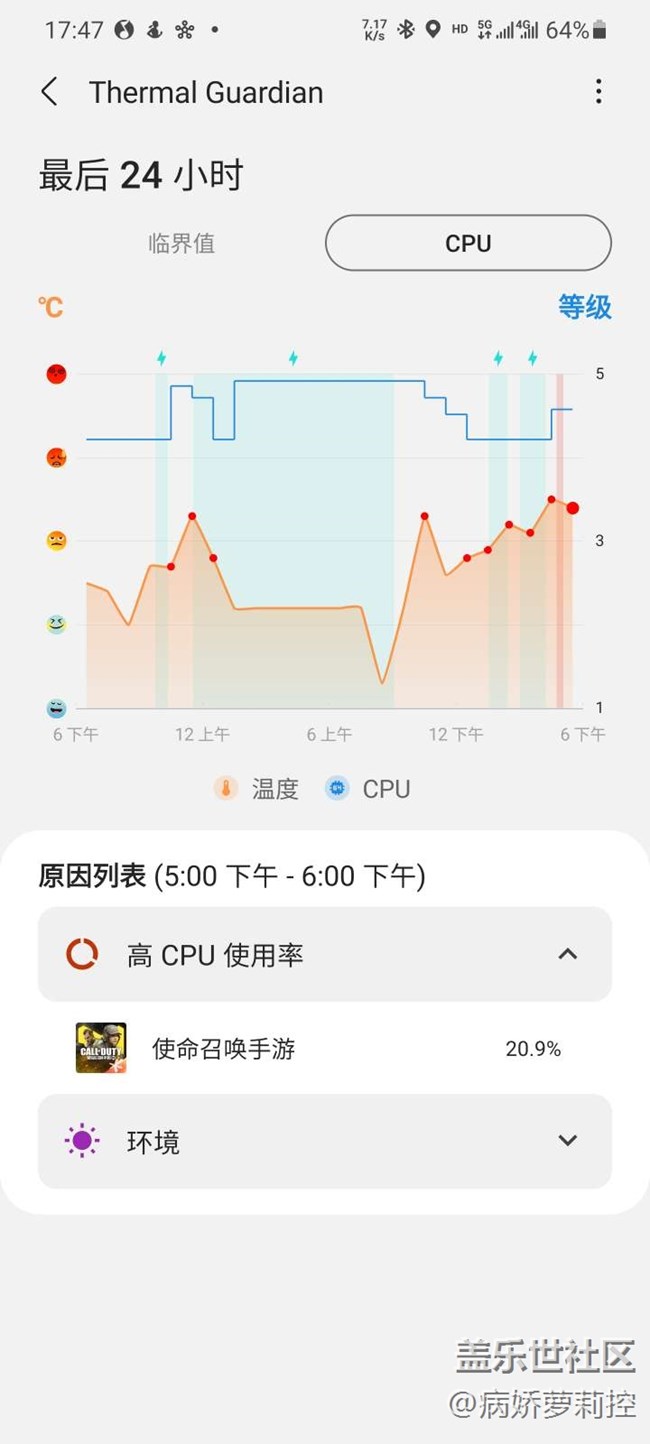Expand the 环境 section
The width and height of the screenshot is (650, 1444).
coord(325,1141)
